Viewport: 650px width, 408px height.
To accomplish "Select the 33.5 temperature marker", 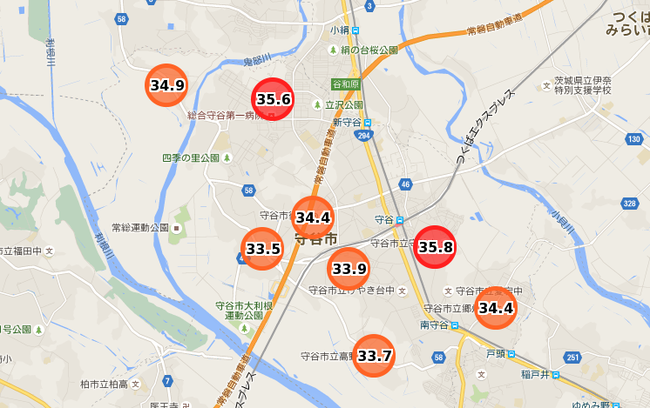I will click(262, 249).
